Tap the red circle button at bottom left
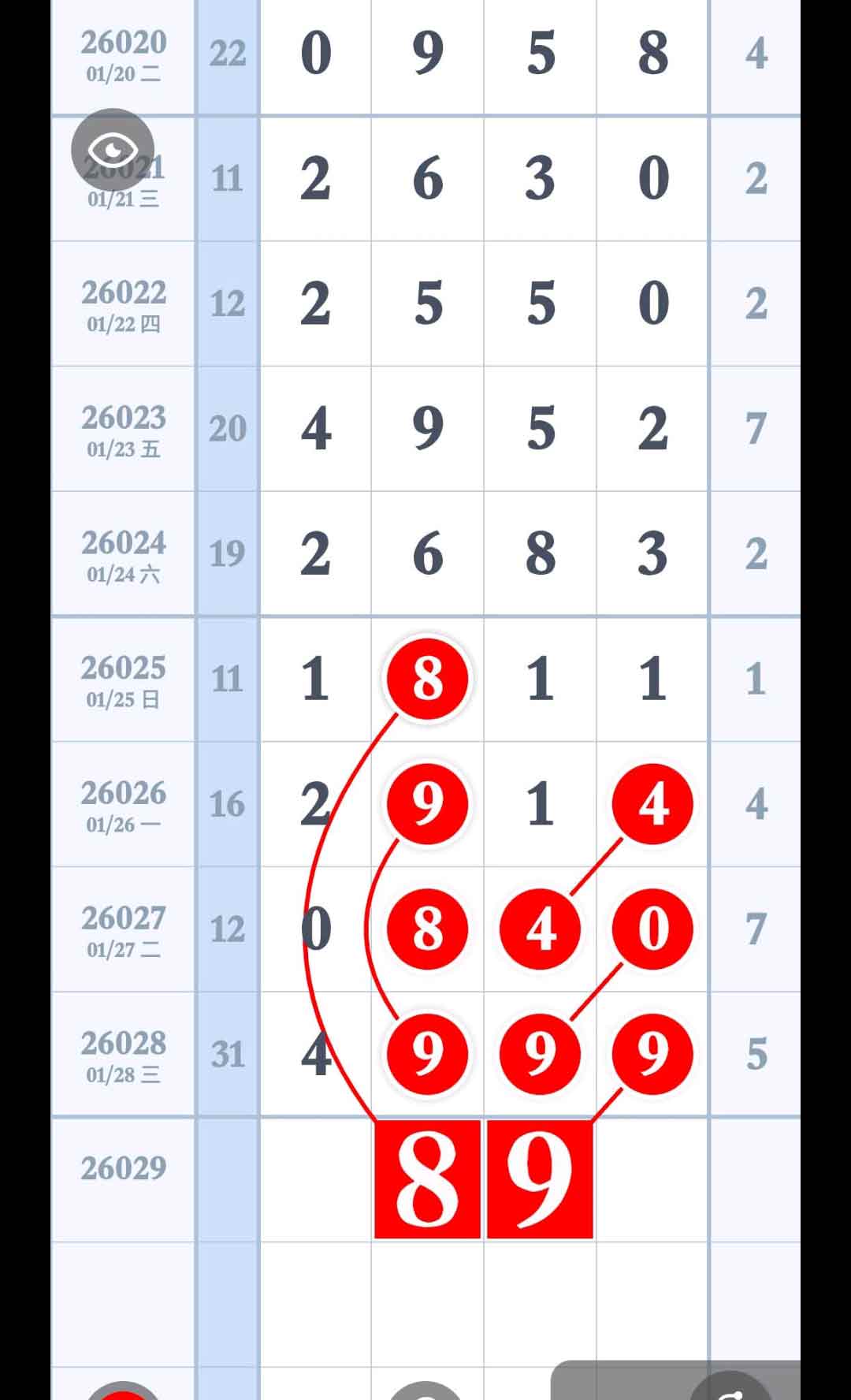Viewport: 851px width, 1400px height. 123,1392
